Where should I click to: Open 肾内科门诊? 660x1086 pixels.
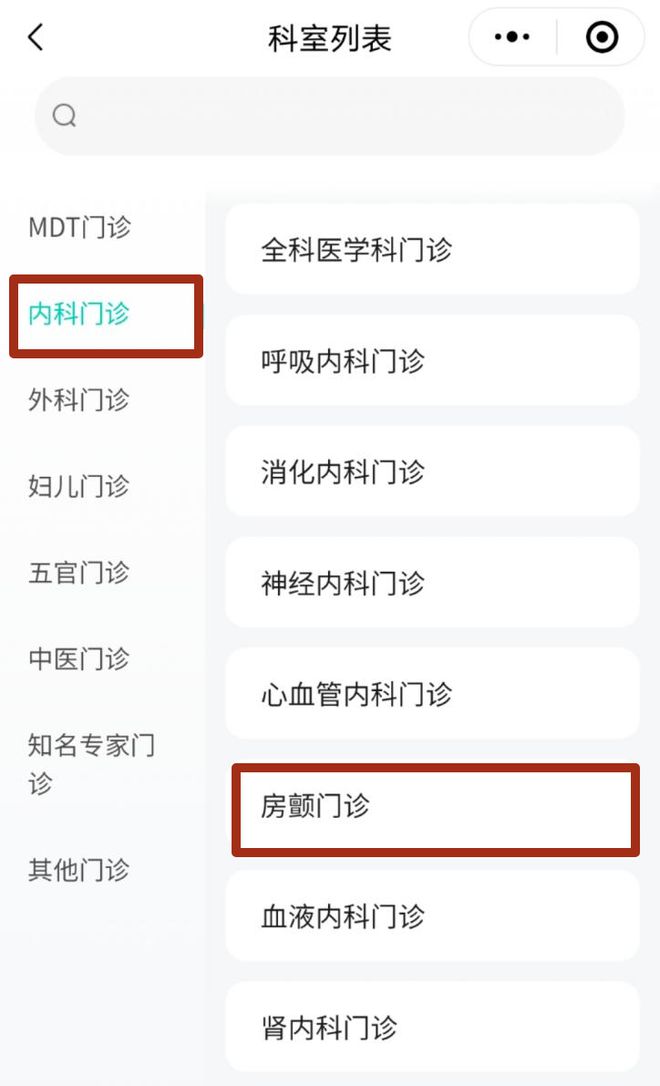(x=432, y=1026)
